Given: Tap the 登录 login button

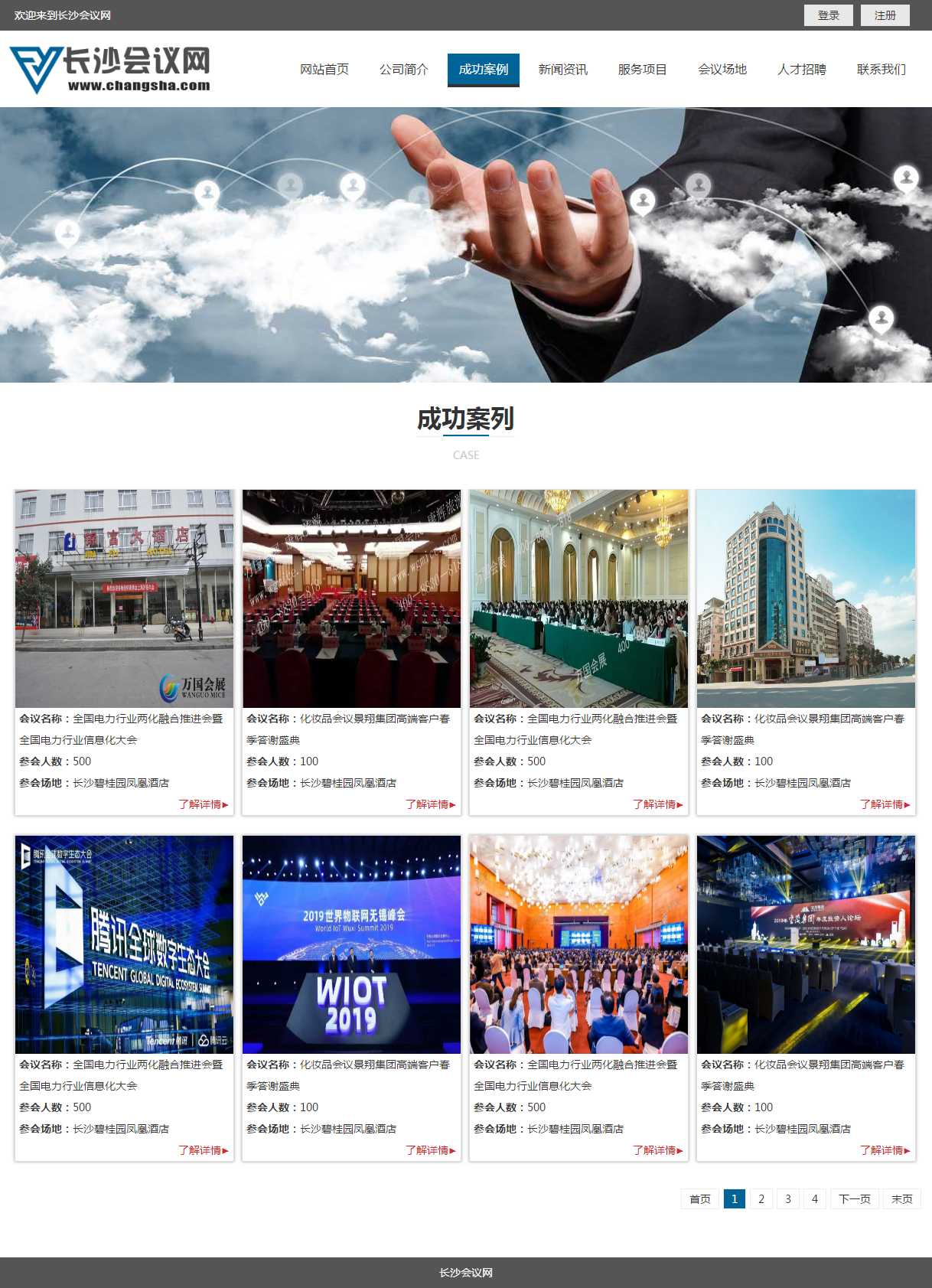Looking at the screenshot, I should (828, 15).
